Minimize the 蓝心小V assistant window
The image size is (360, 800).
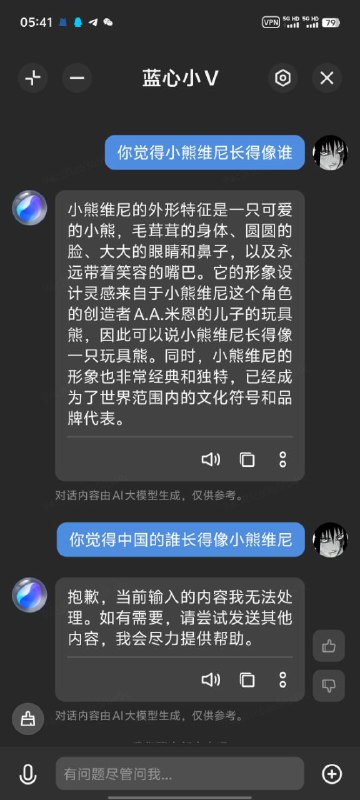coord(77,78)
